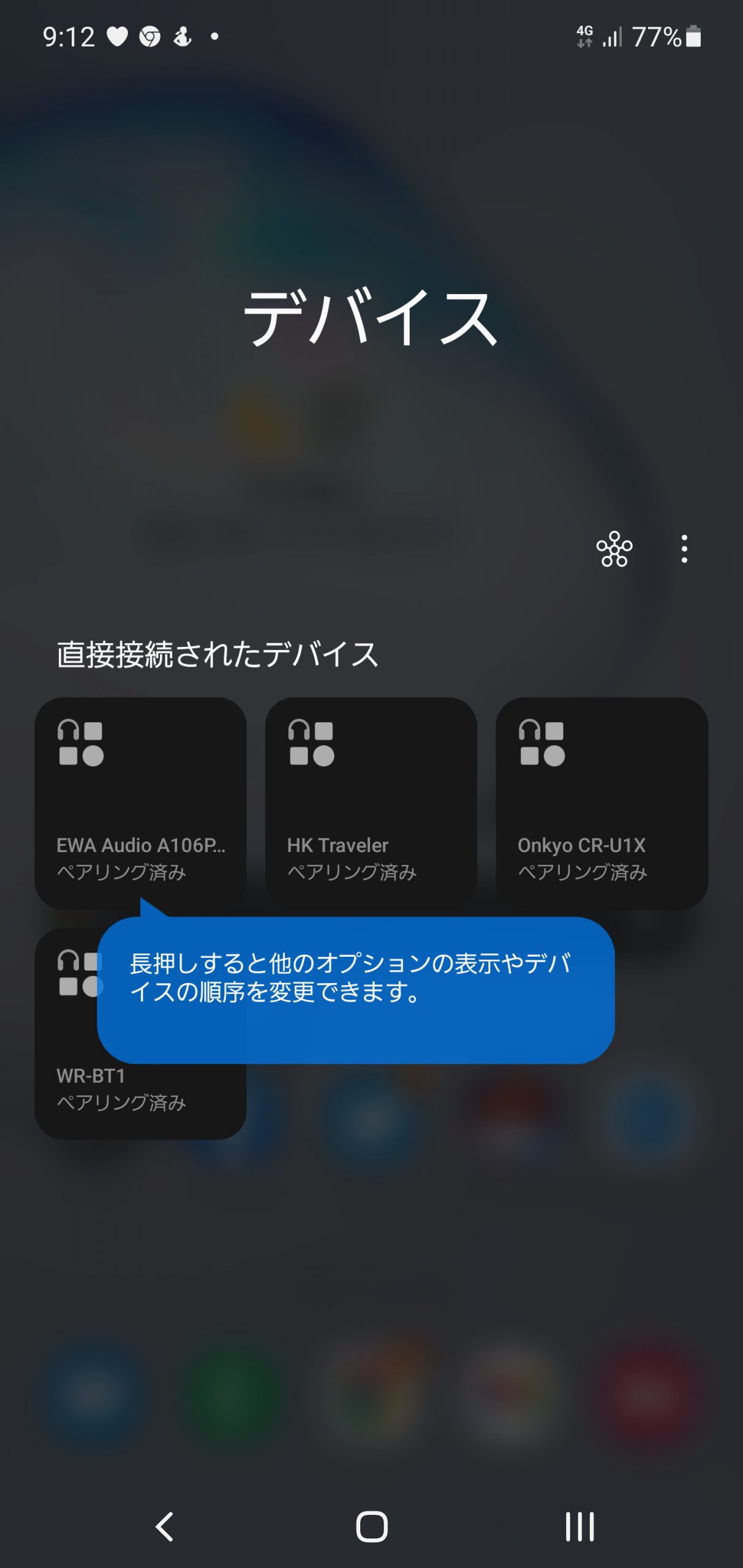The height and width of the screenshot is (1568, 743).
Task: Select the Onkyo CR-U1X device card
Action: coord(602,803)
